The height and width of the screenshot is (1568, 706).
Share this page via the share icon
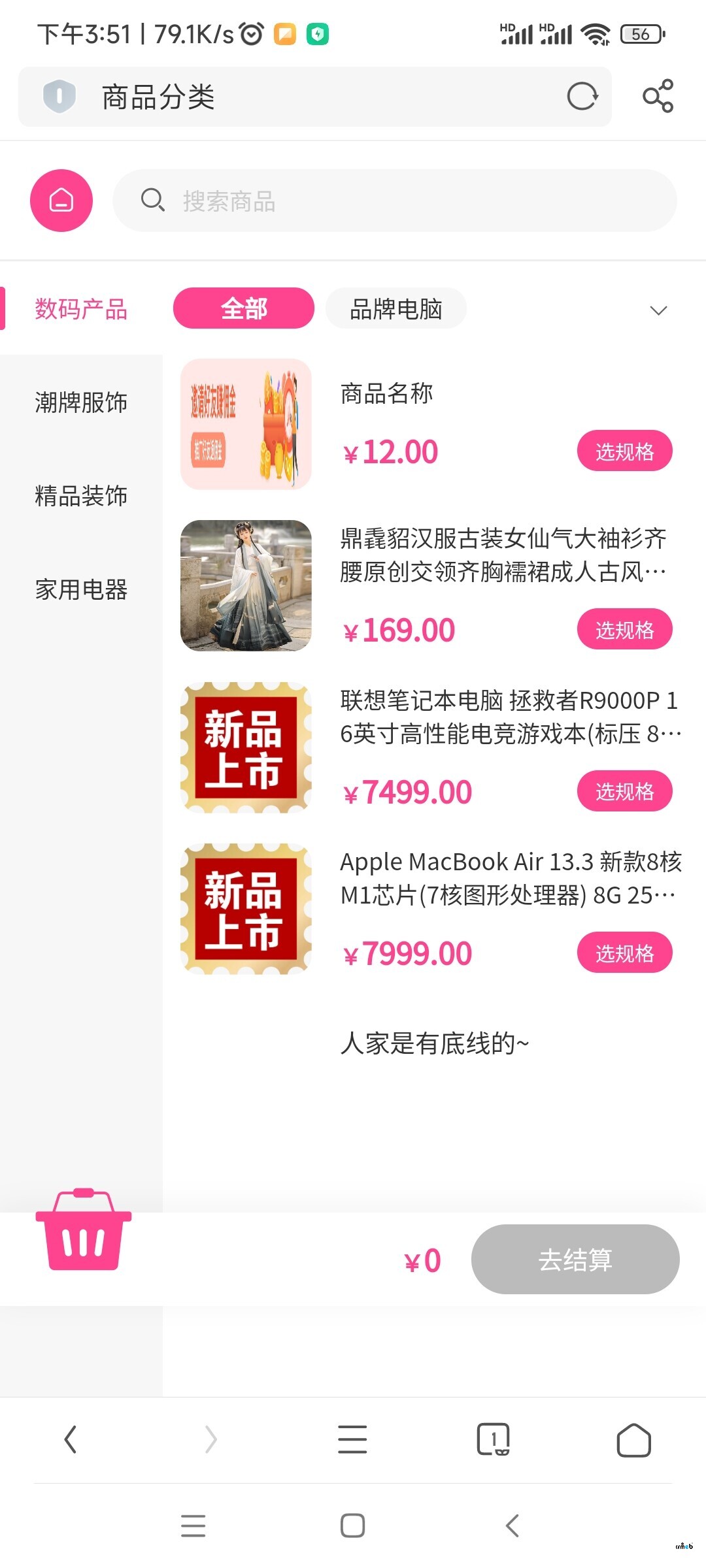658,97
